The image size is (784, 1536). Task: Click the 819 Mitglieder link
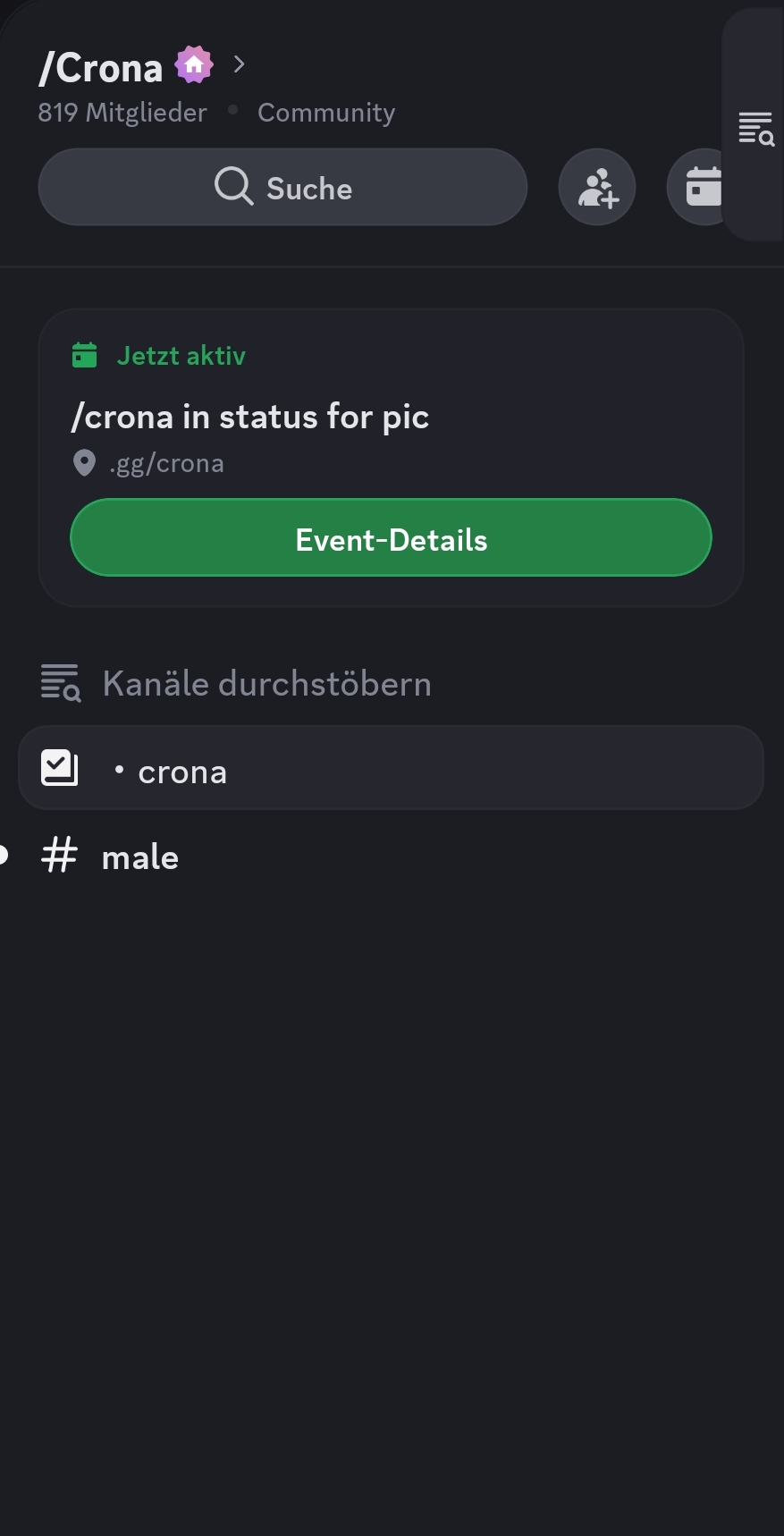point(122,112)
